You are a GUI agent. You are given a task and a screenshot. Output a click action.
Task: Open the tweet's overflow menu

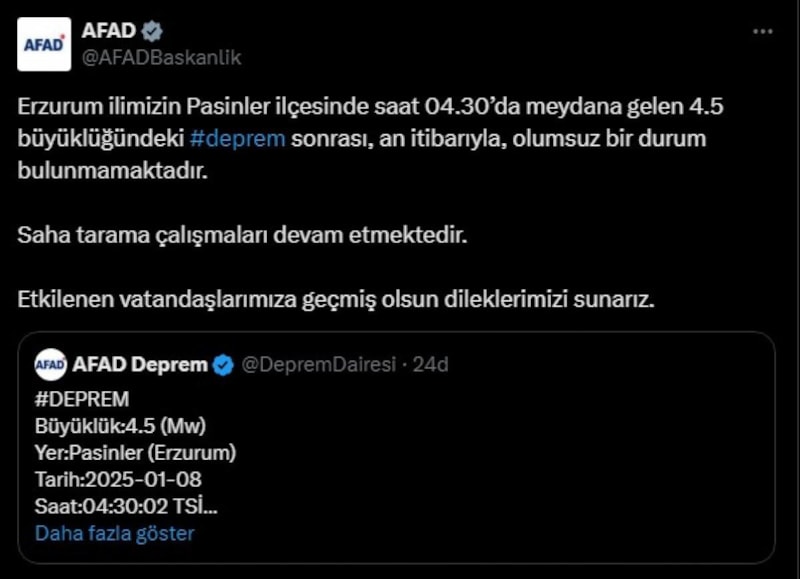tap(762, 32)
